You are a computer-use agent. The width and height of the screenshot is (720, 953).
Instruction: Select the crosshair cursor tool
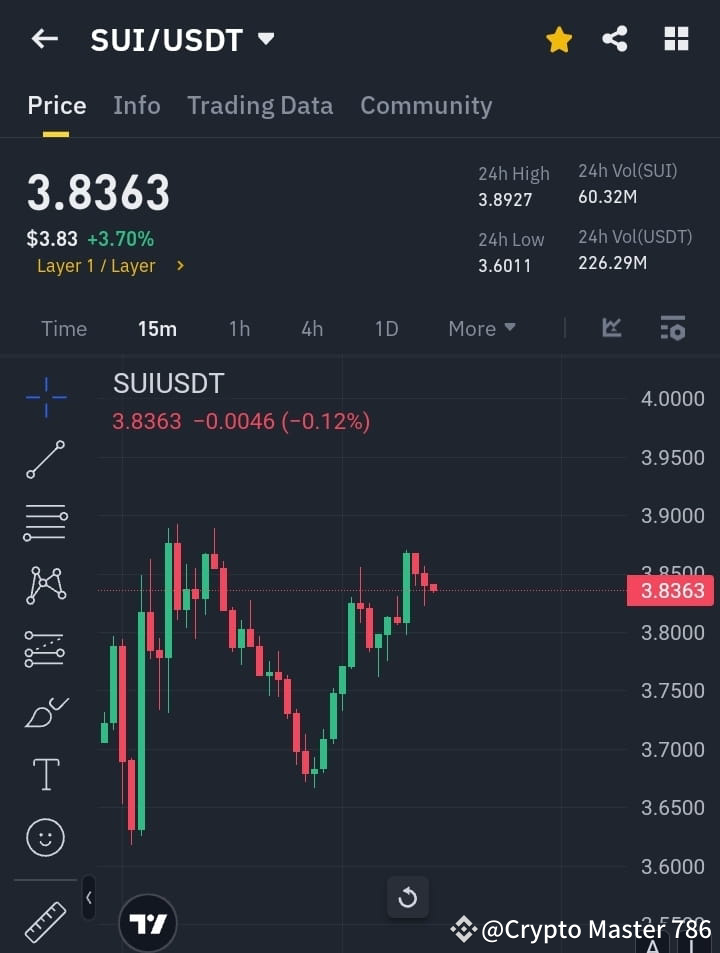45,398
